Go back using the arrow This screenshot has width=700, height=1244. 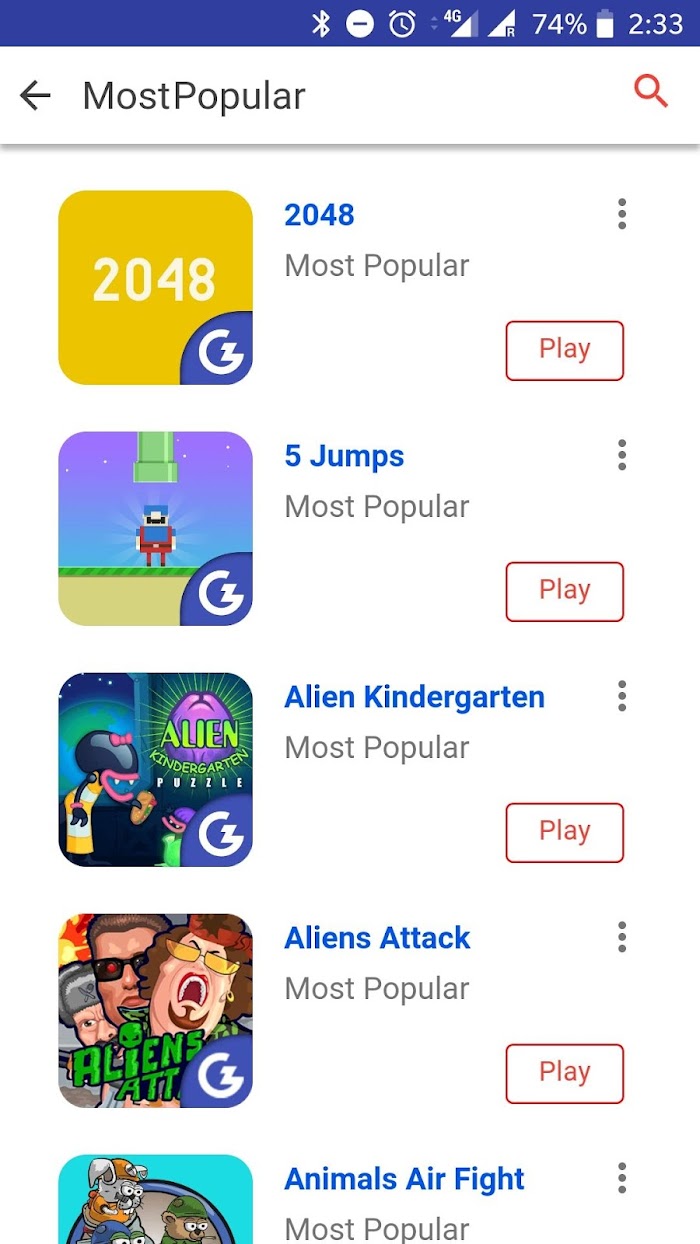pyautogui.click(x=35, y=95)
